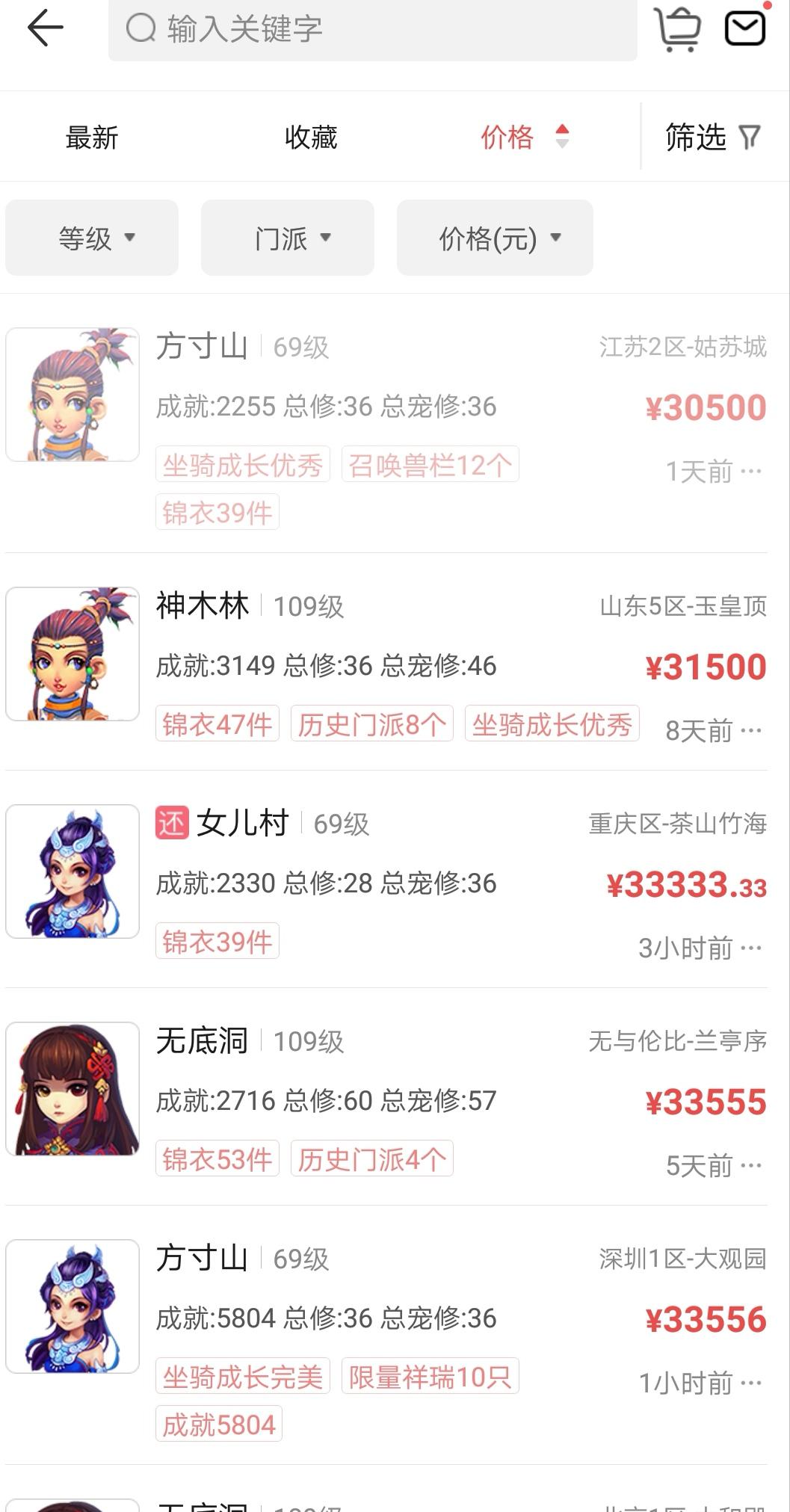The width and height of the screenshot is (790, 1512).
Task: Tap the keyword search field
Action: (x=372, y=30)
